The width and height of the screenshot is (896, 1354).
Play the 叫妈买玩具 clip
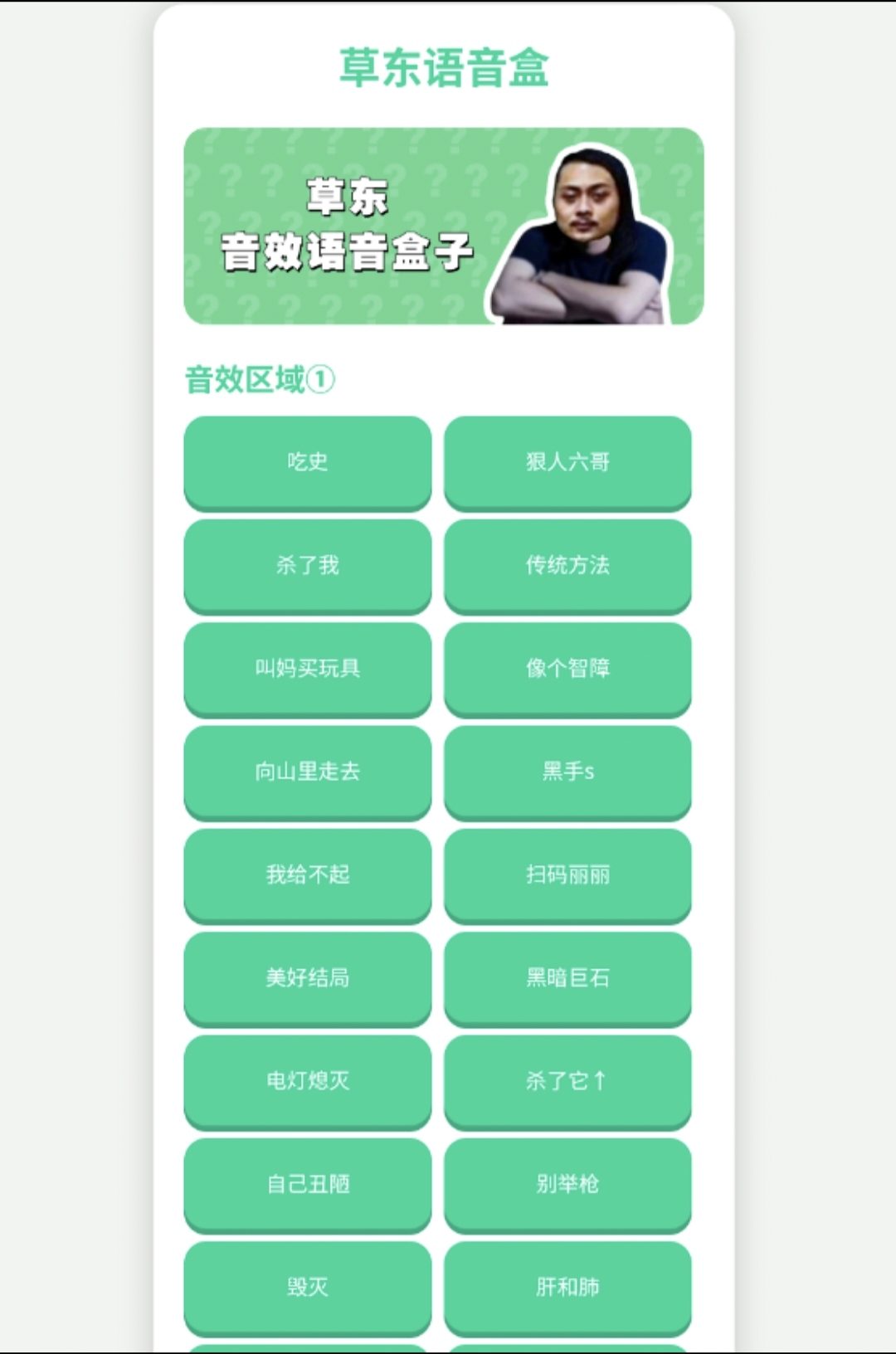coord(307,668)
